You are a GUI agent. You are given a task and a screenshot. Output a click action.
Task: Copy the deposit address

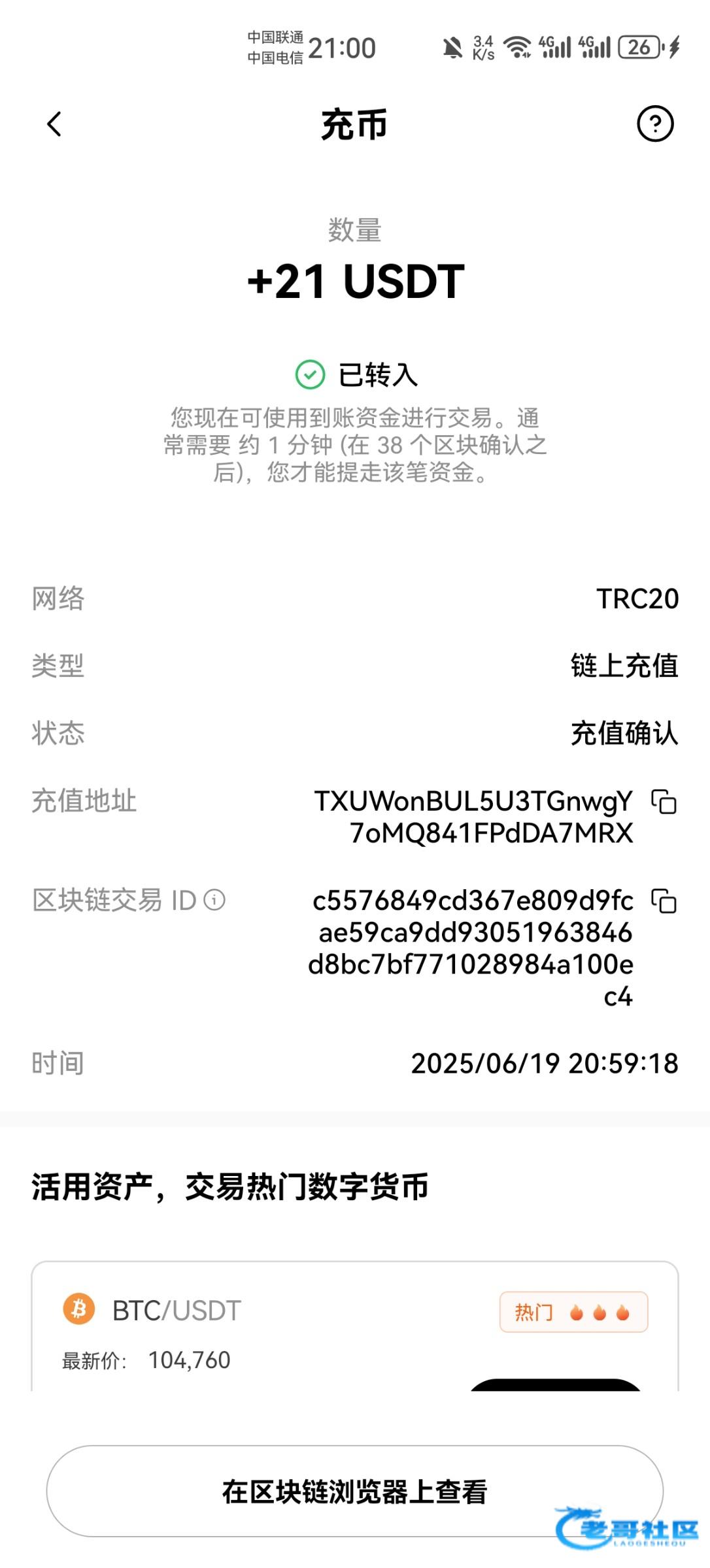(664, 802)
